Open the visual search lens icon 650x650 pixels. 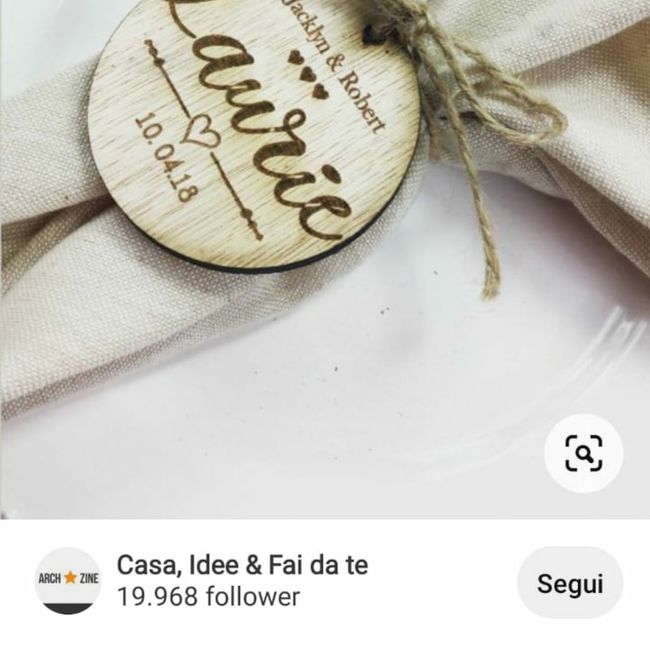[583, 453]
